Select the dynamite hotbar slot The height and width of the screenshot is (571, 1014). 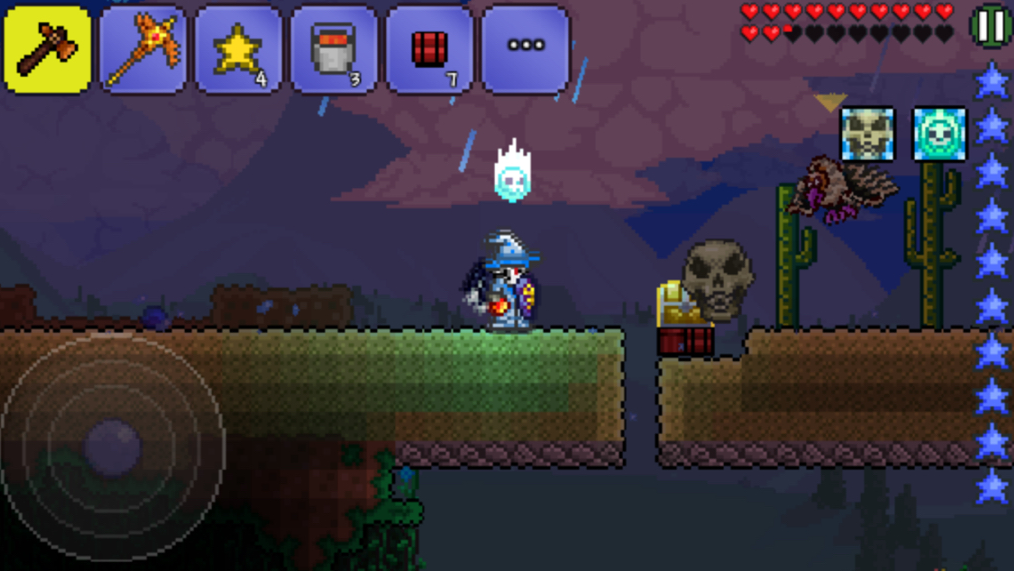430,49
